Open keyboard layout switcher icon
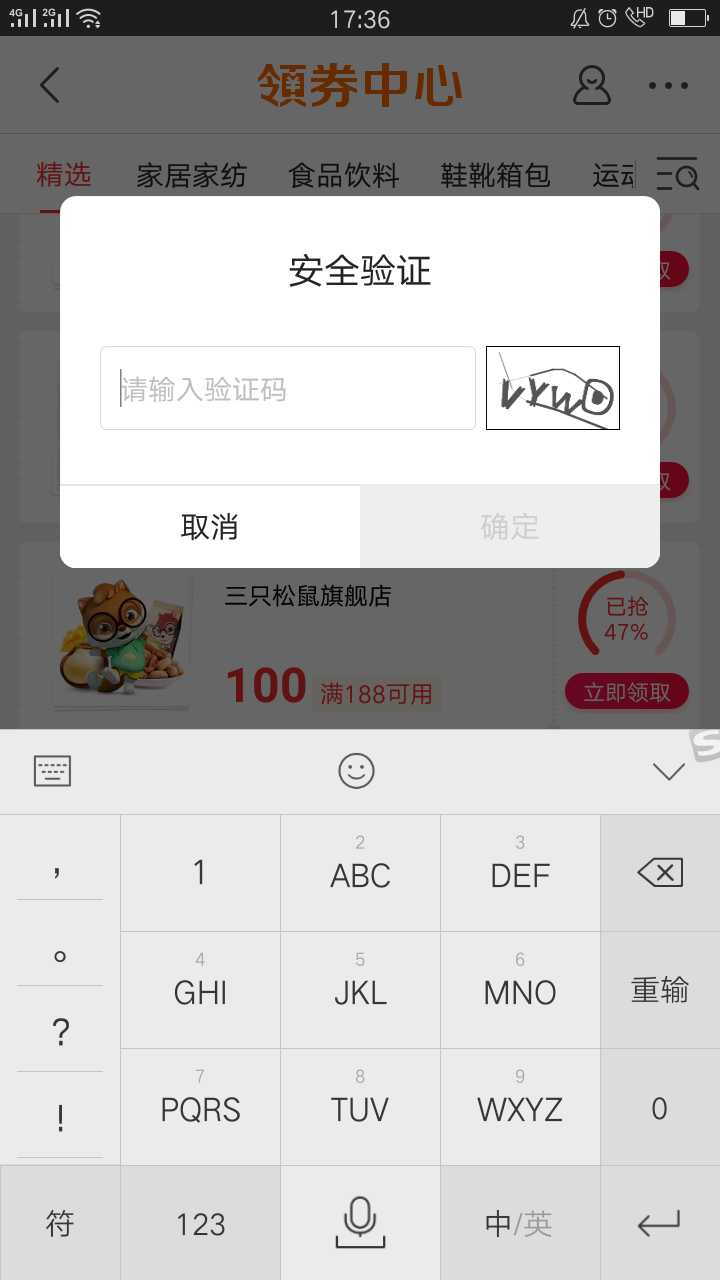This screenshot has height=1280, width=720. [53, 771]
